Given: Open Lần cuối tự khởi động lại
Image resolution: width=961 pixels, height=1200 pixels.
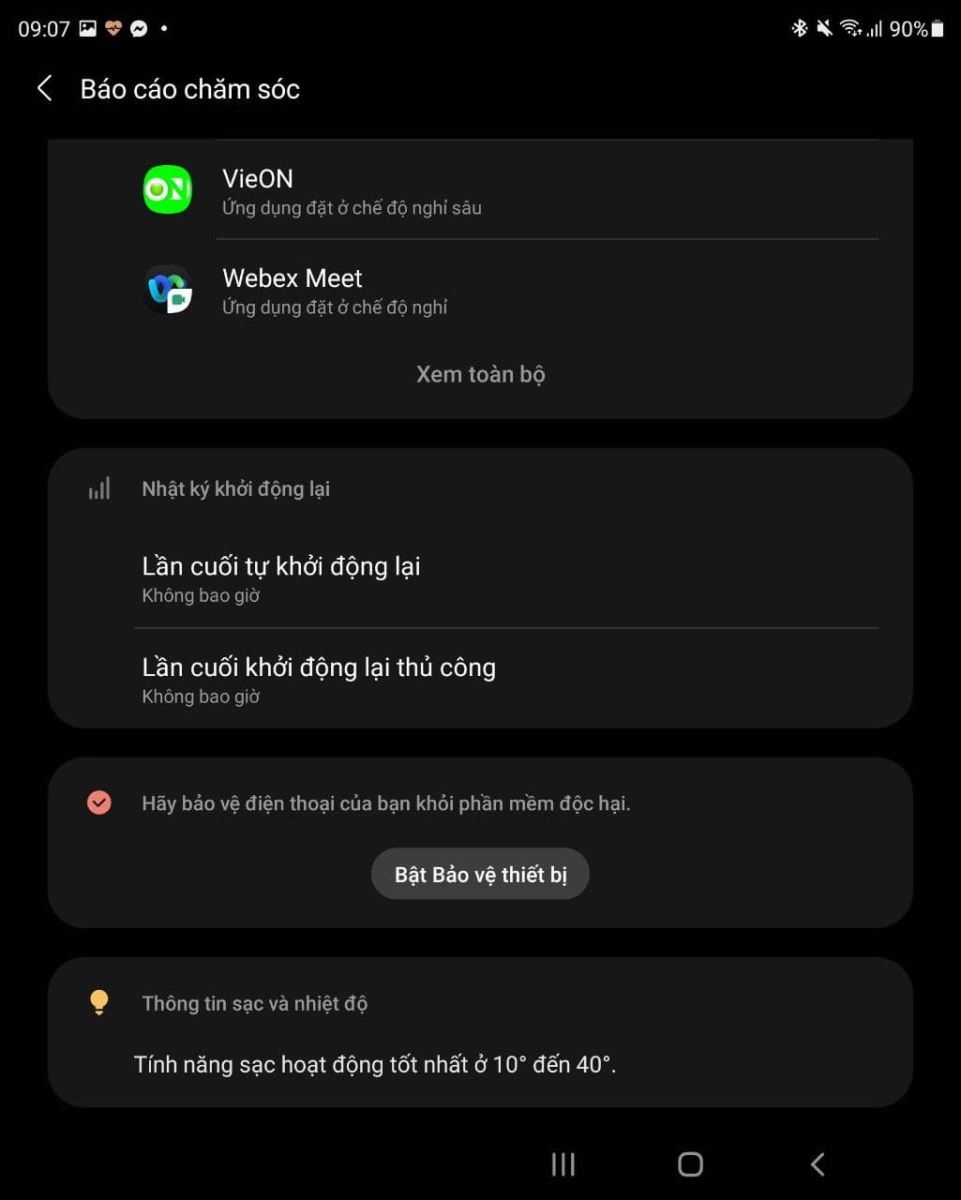Looking at the screenshot, I should coord(480,578).
